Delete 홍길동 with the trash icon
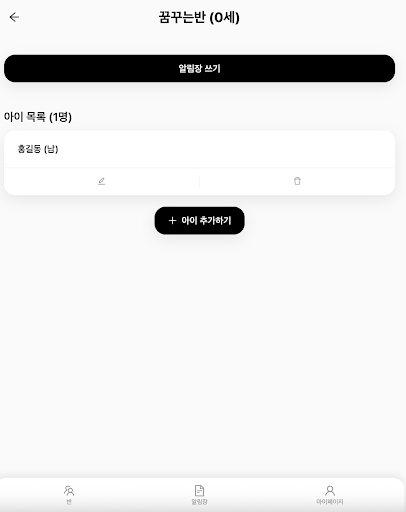 [297, 181]
